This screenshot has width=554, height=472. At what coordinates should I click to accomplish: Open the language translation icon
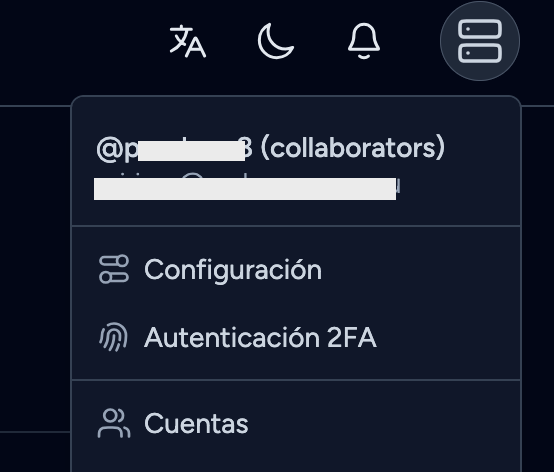click(188, 41)
